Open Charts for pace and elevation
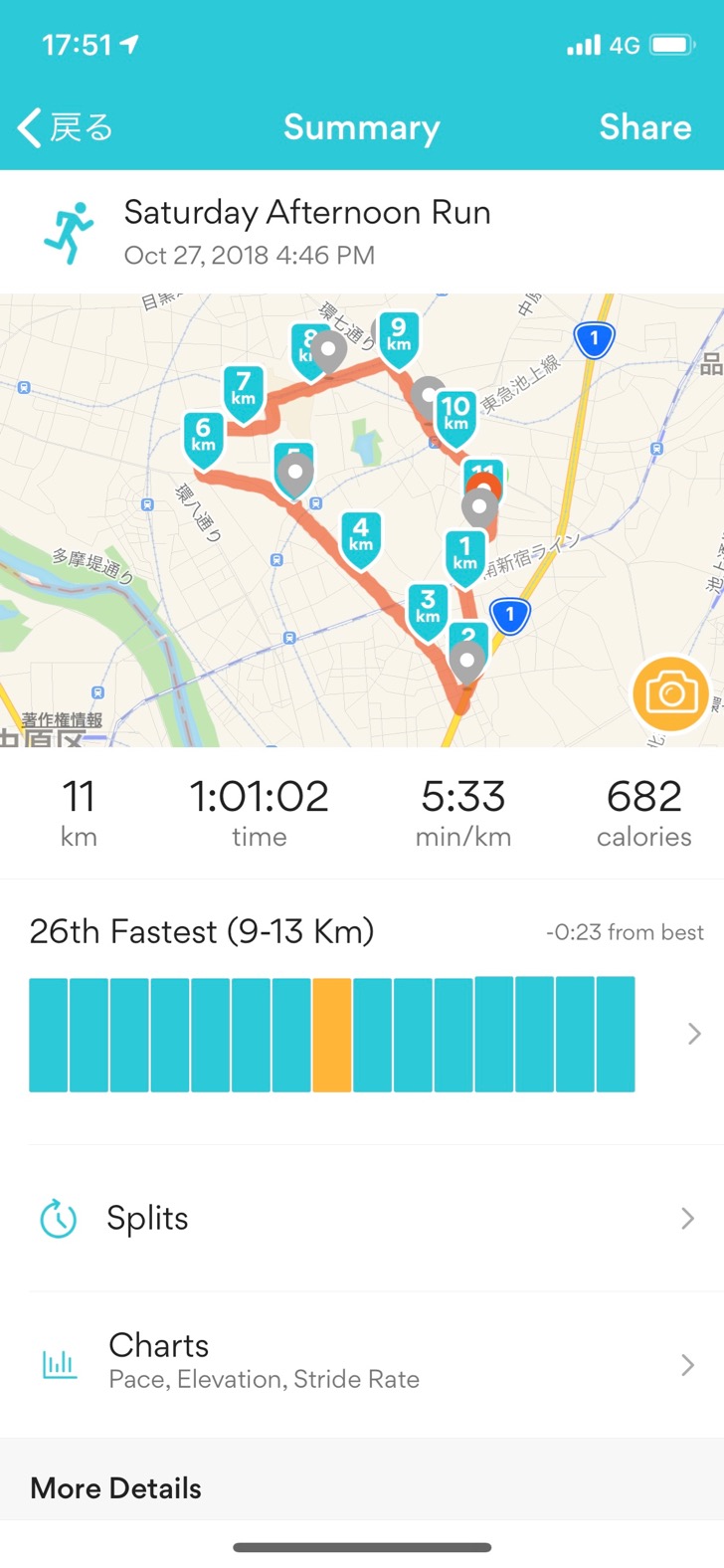This screenshot has width=724, height=1568. pyautogui.click(x=362, y=1362)
